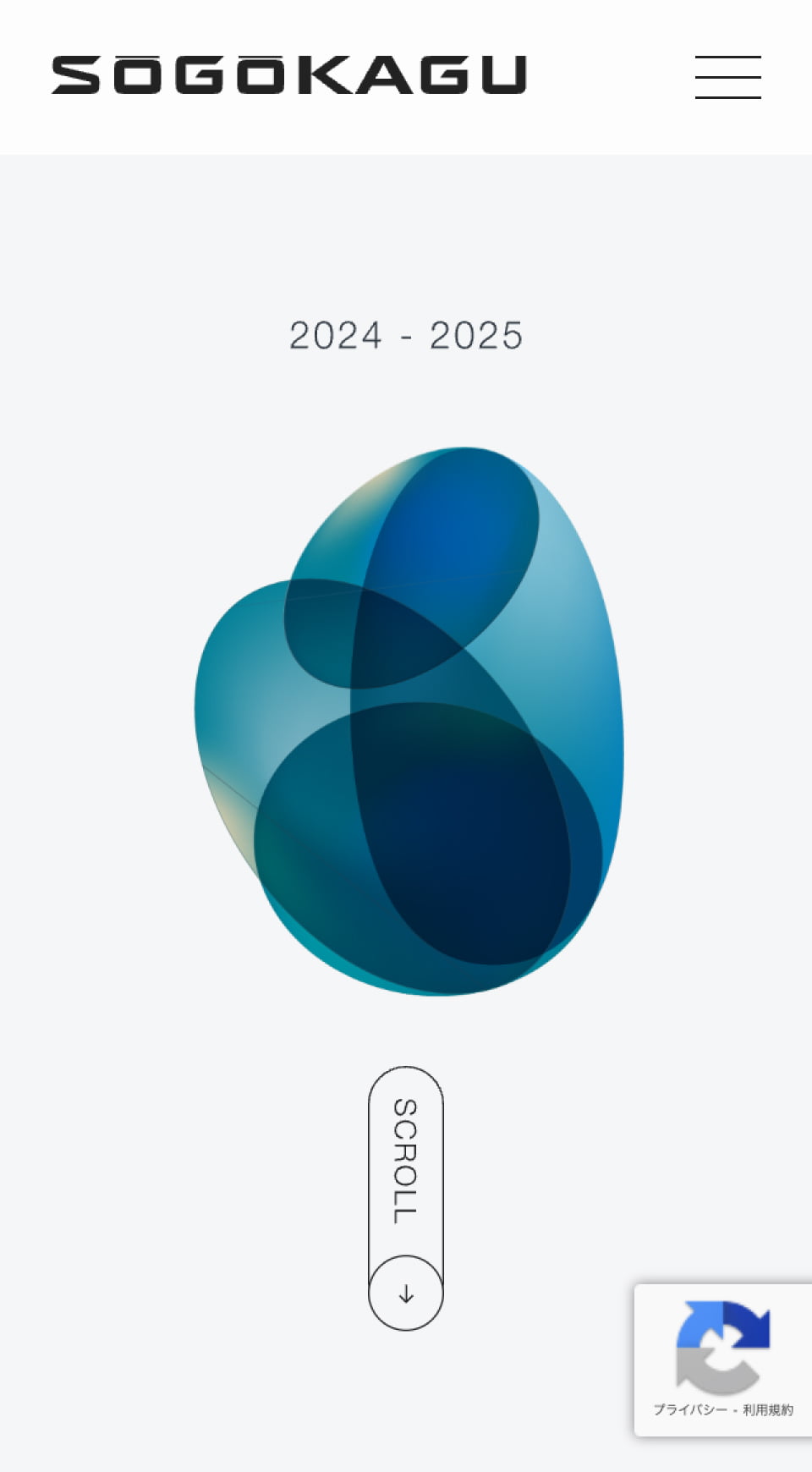Tap the SOGOKAGU logo to go home
Viewport: 812px width, 1472px height.
pos(289,74)
